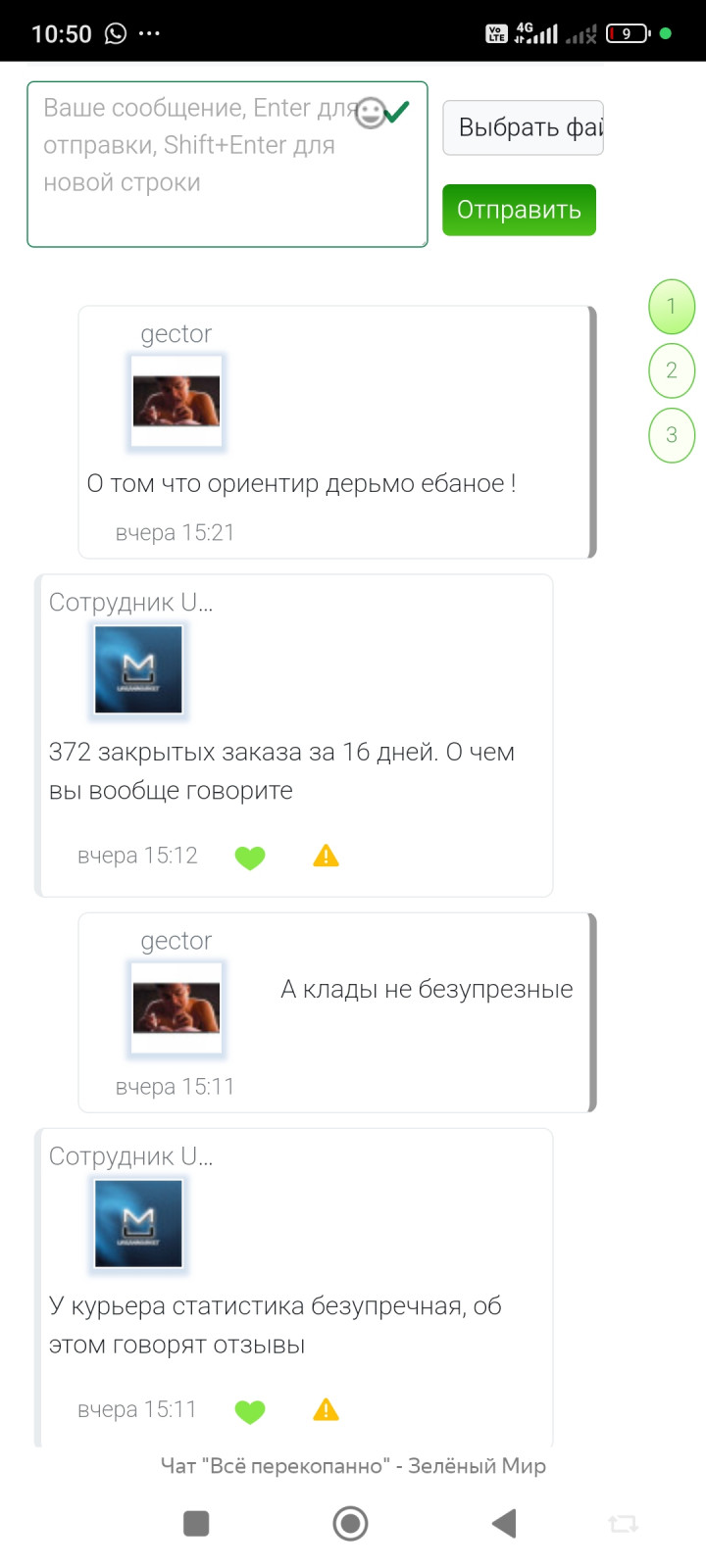Viewport: 706px width, 1568px height.
Task: Focus the message input field
Action: tap(196, 186)
